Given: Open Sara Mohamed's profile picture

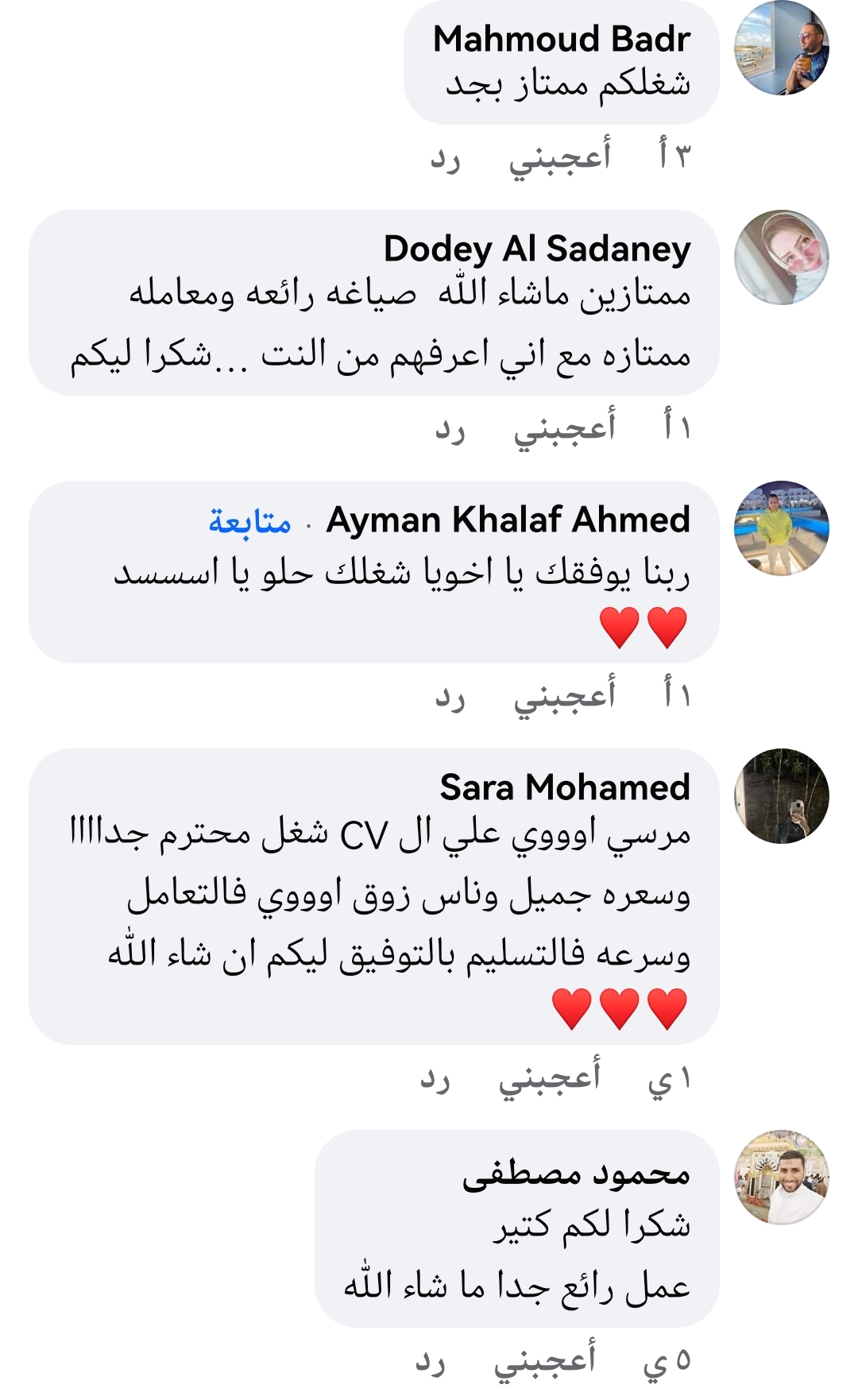Looking at the screenshot, I should click(x=781, y=795).
